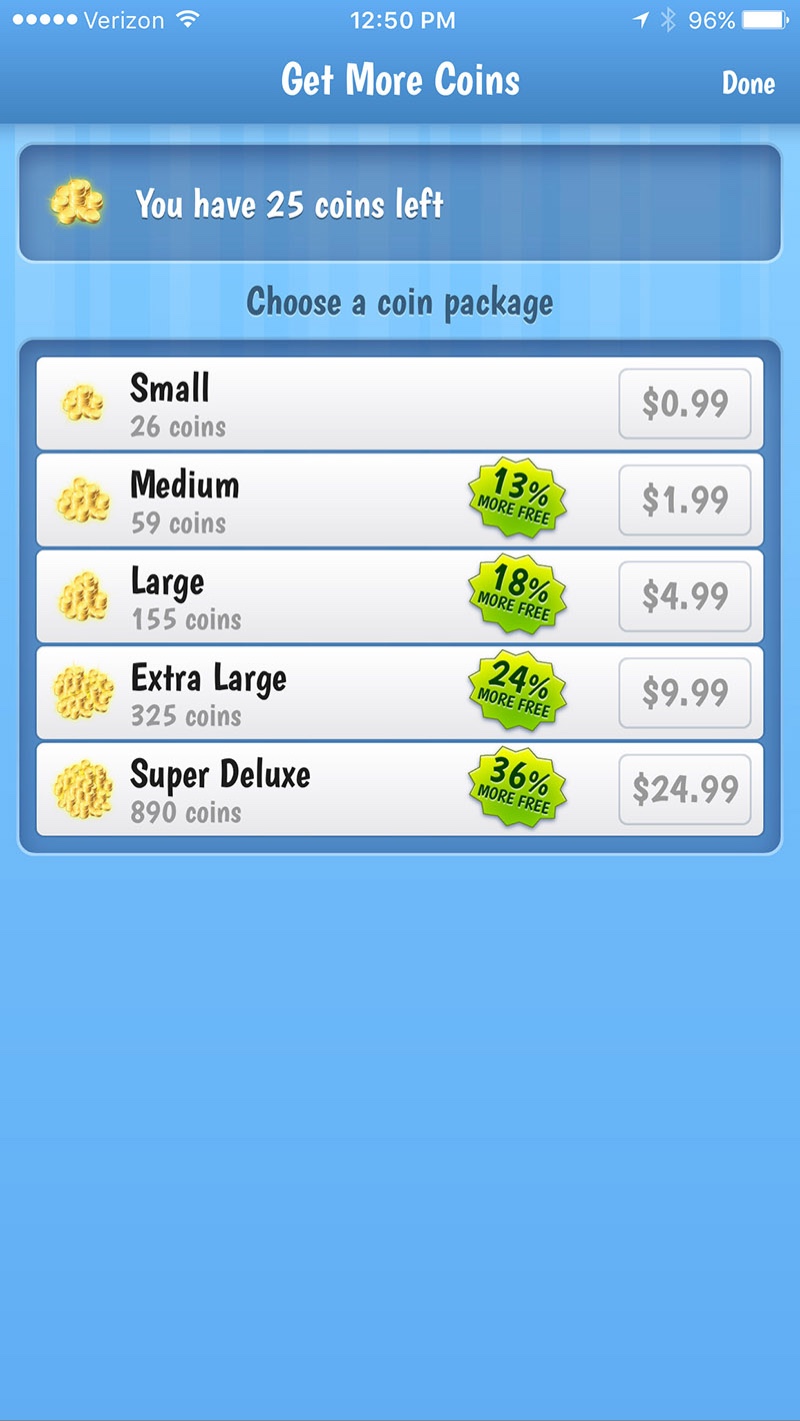Screen dimensions: 800x1421
Task: Tap Done to close the coin store
Action: pos(748,83)
